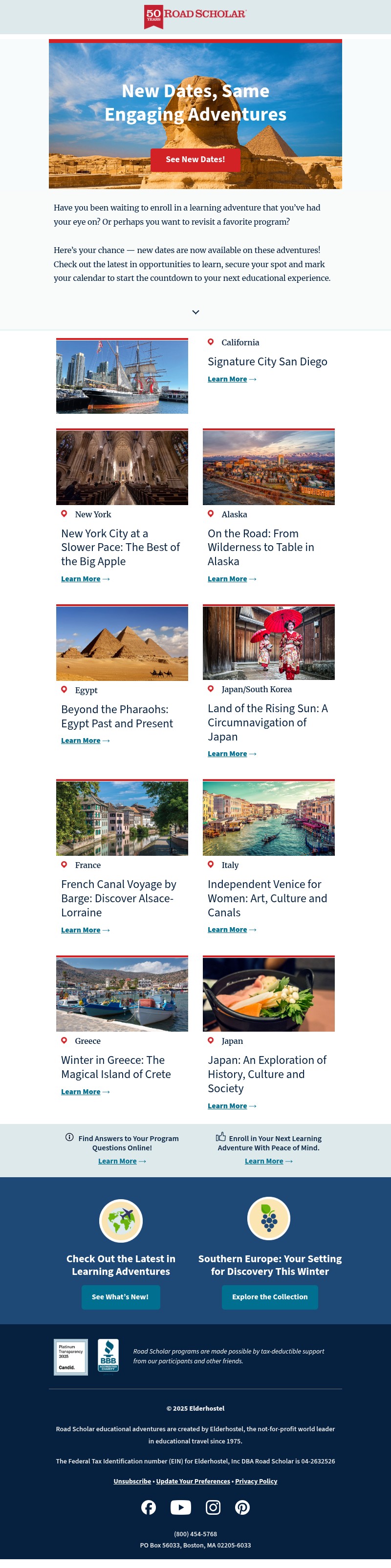The image size is (391, 1568).
Task: Open Learn More for Independent Venice for Women
Action: click(227, 930)
